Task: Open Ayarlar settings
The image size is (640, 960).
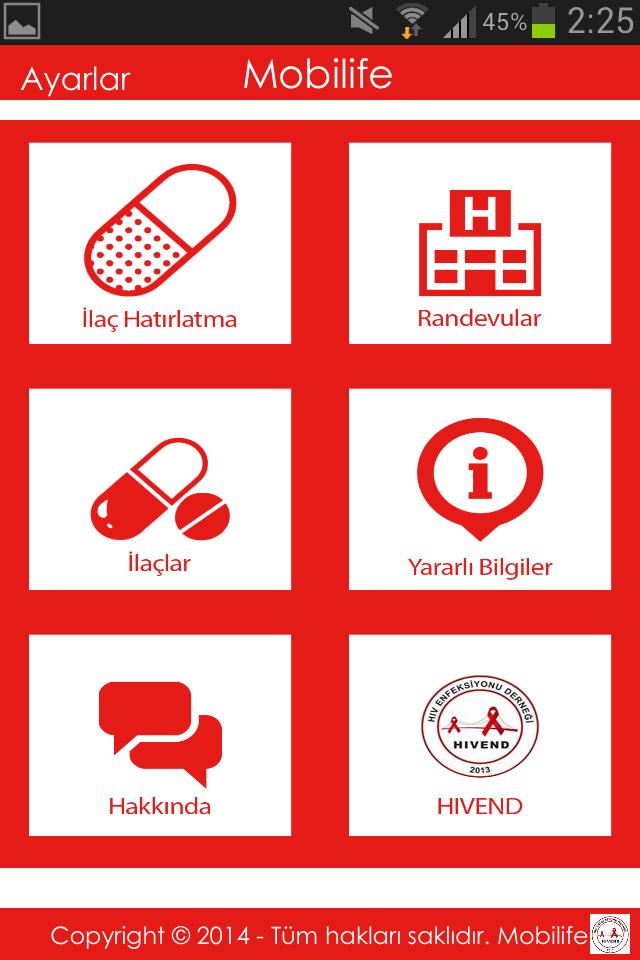Action: coord(75,78)
